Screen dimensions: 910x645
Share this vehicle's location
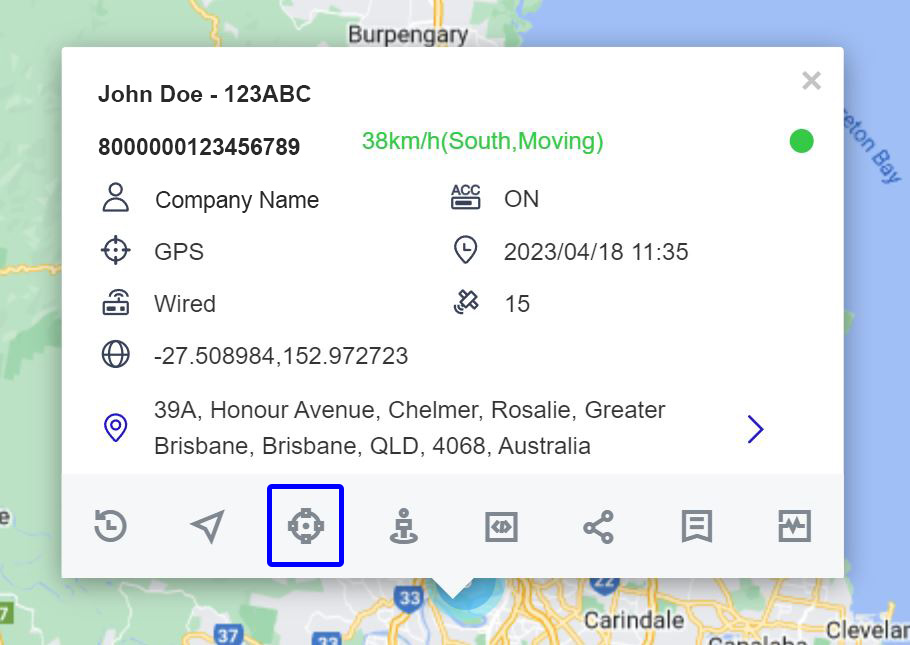click(598, 526)
